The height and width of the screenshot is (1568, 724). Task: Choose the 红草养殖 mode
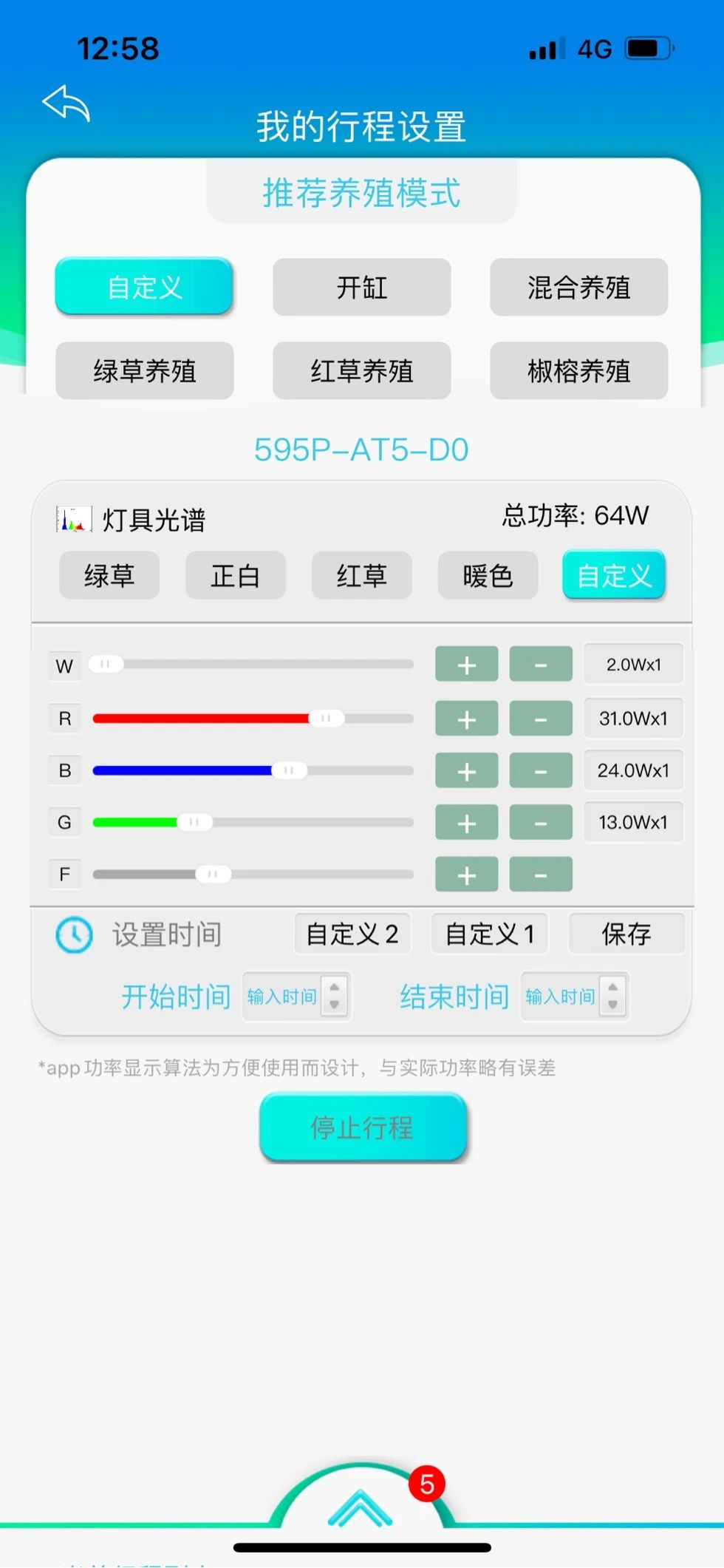(x=361, y=370)
